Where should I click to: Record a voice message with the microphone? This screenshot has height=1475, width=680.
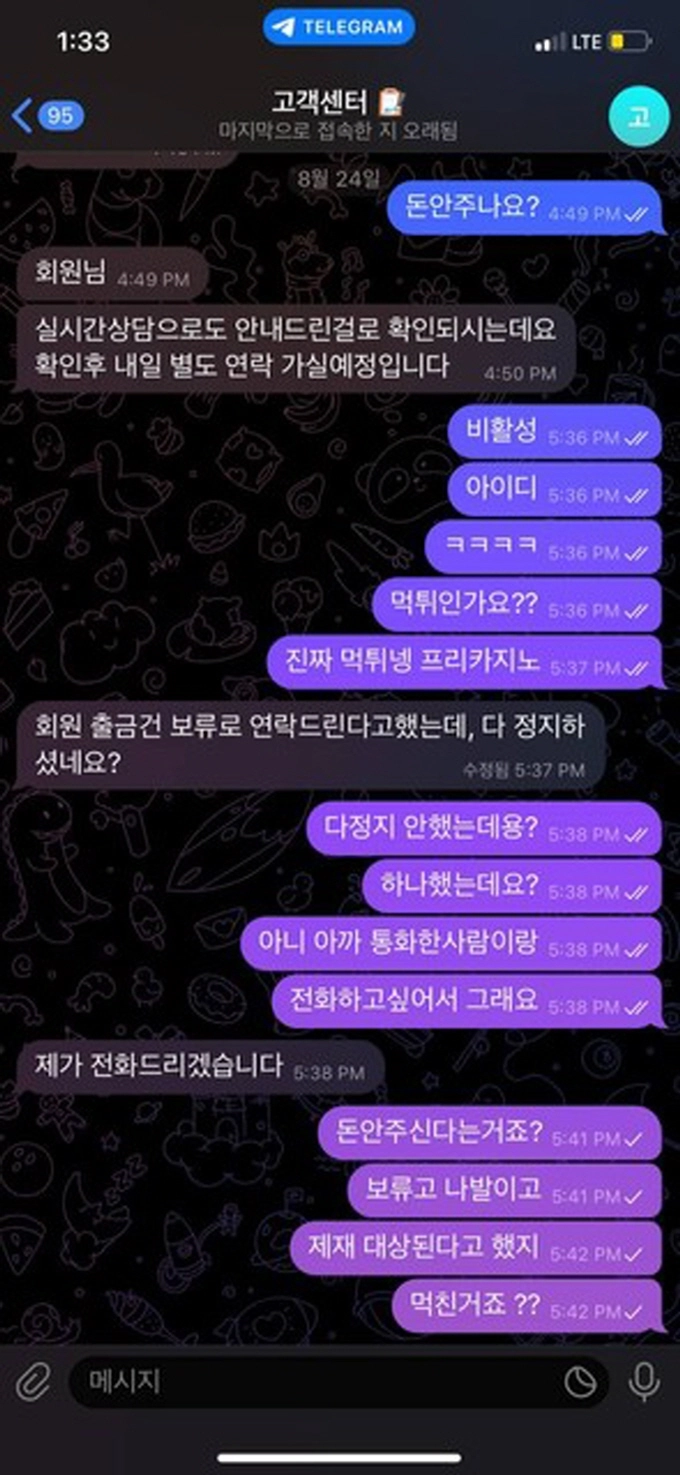(643, 1383)
